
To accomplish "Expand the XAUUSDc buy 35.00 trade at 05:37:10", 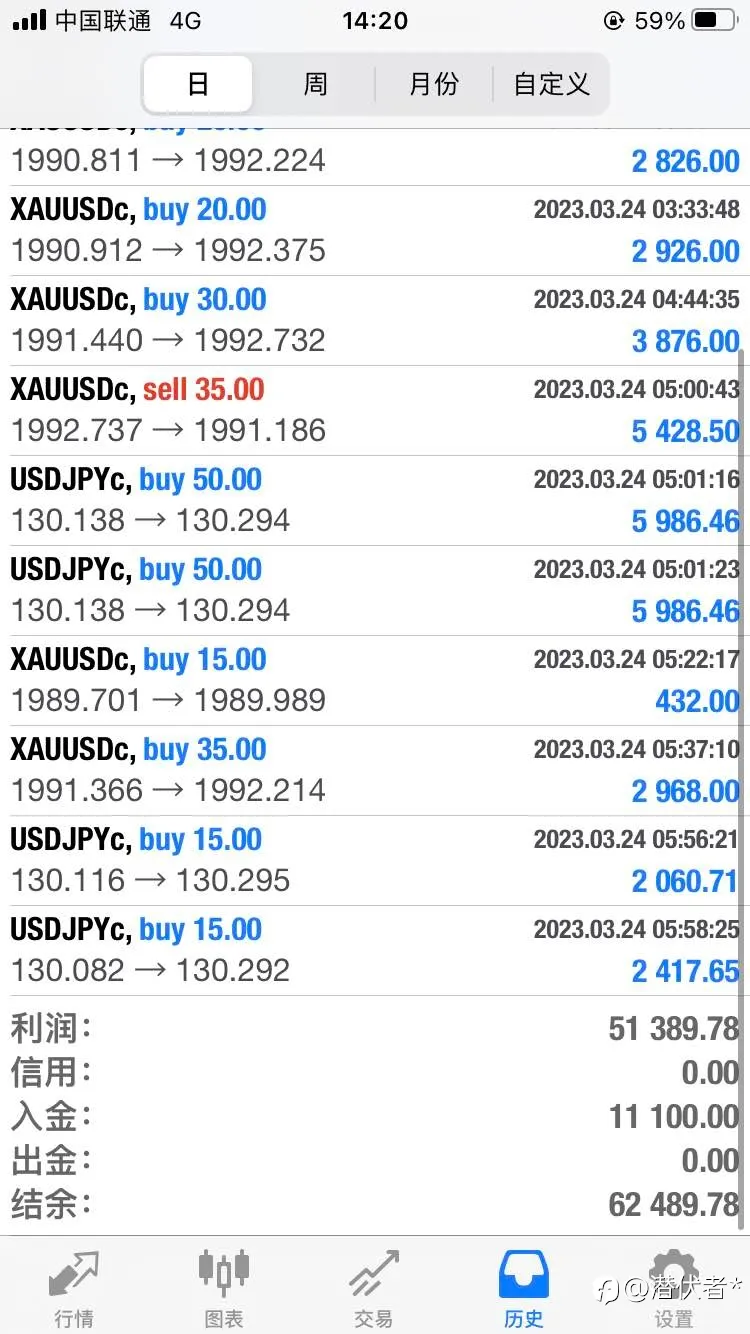I will coord(375,771).
